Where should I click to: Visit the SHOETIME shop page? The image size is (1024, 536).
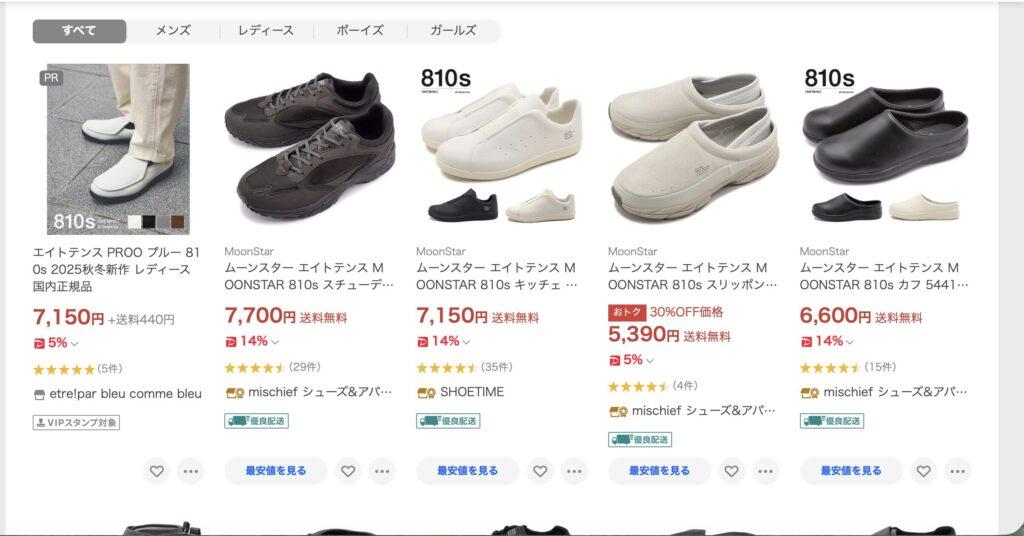[x=472, y=393]
